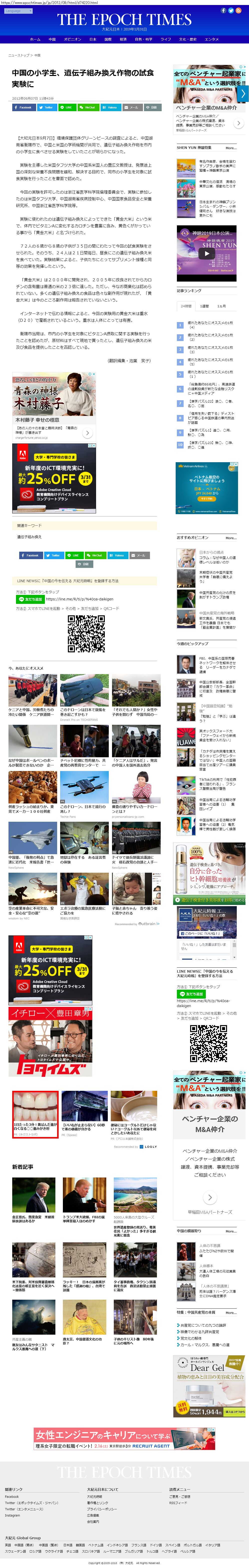
Task: Share via the LINE button under the headline
Action: pos(66,107)
